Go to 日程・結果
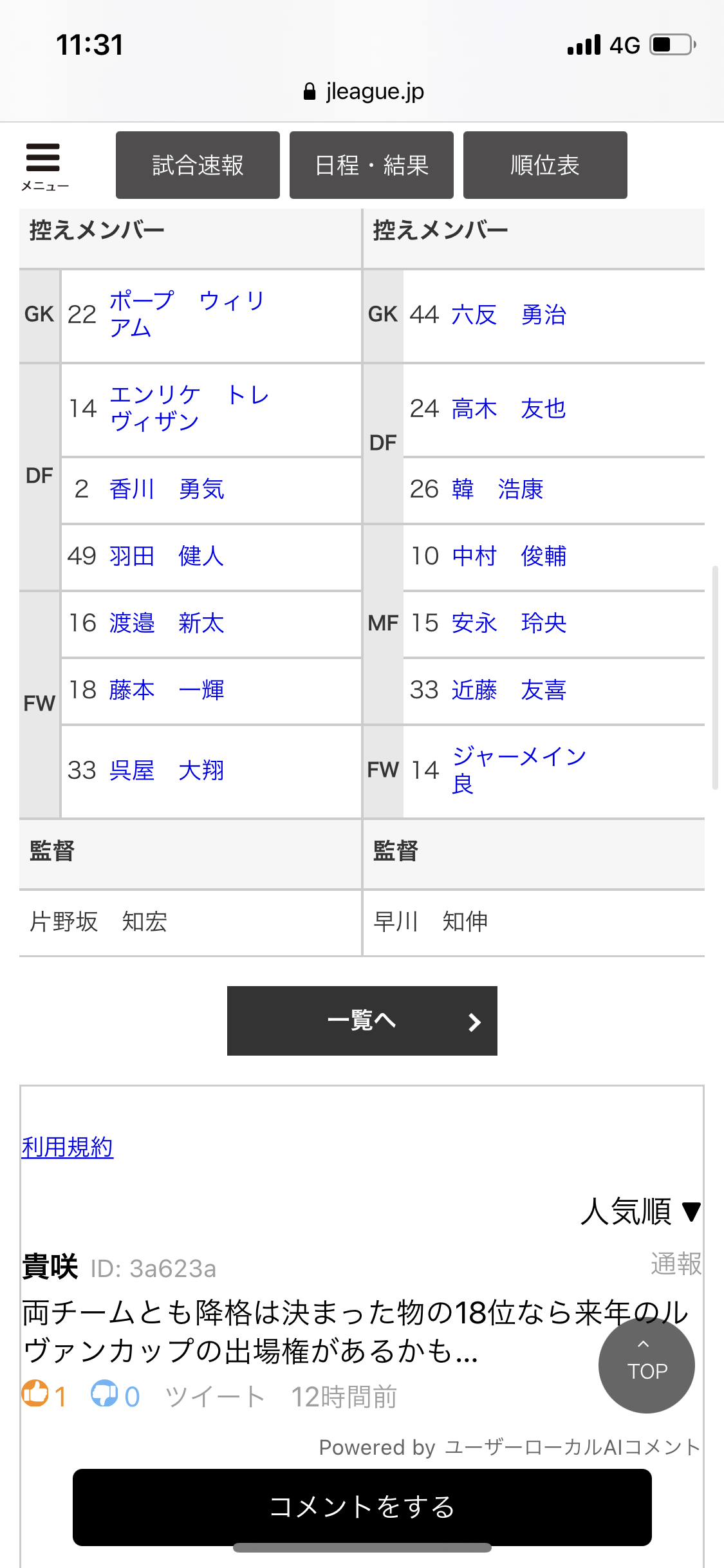This screenshot has width=724, height=1568. pyautogui.click(x=371, y=165)
